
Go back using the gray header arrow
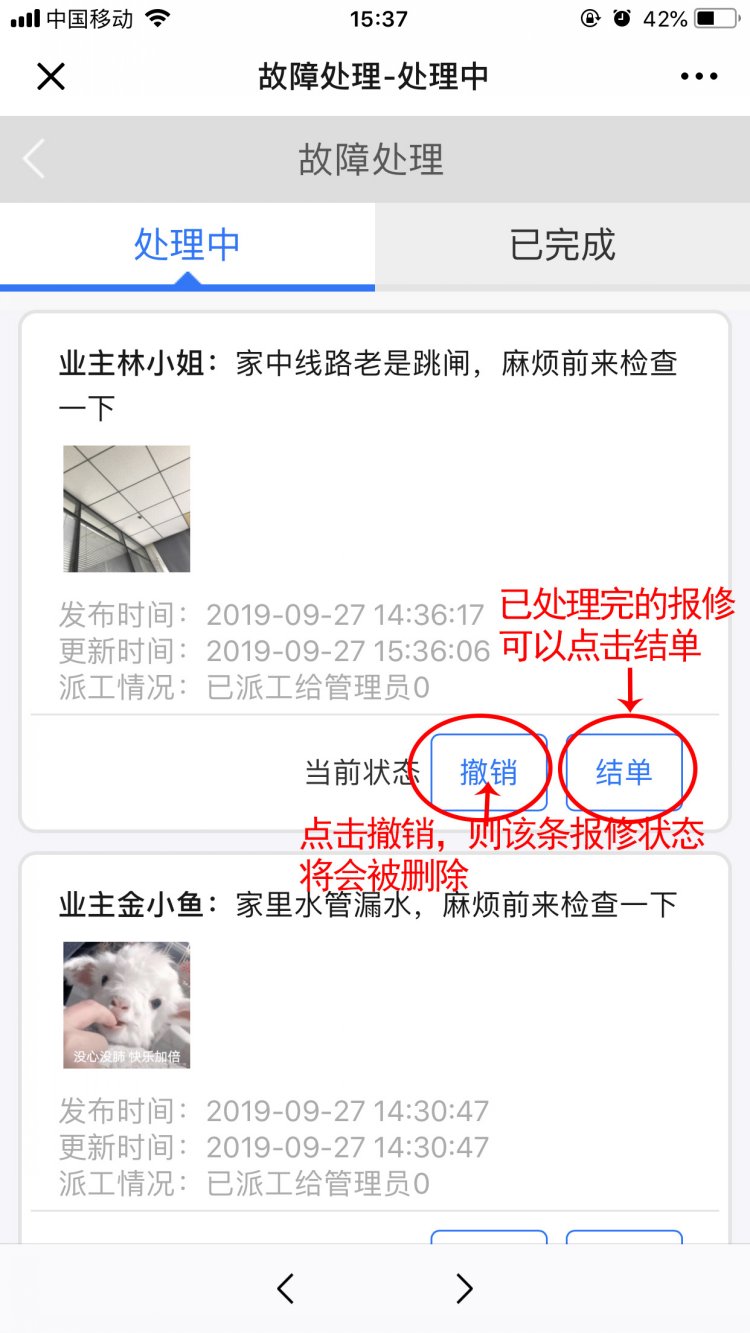[35, 159]
